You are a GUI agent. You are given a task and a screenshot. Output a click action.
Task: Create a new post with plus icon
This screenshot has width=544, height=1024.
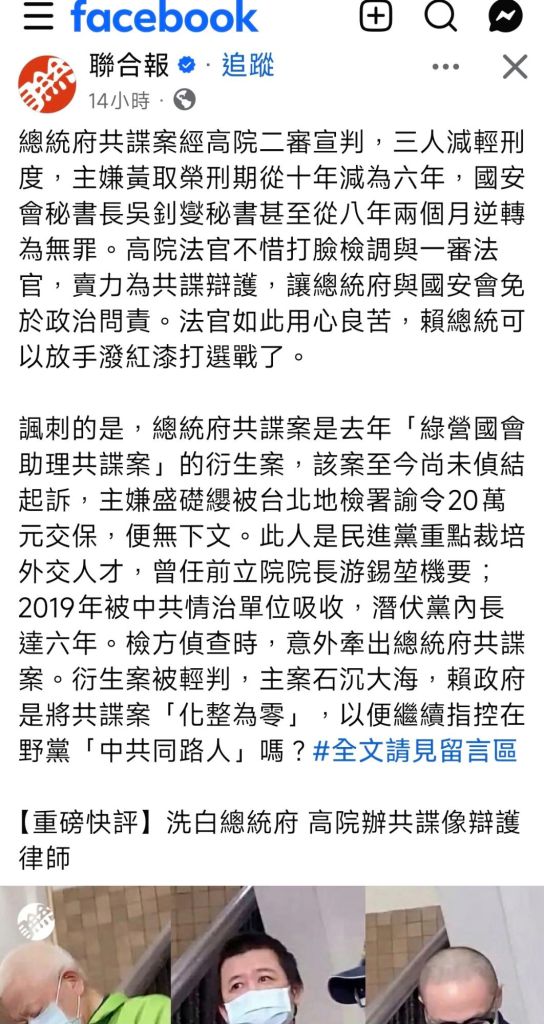[x=376, y=15]
